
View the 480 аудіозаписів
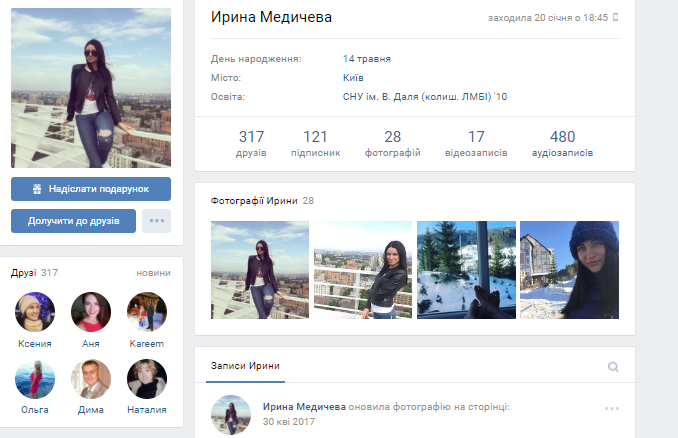point(562,144)
